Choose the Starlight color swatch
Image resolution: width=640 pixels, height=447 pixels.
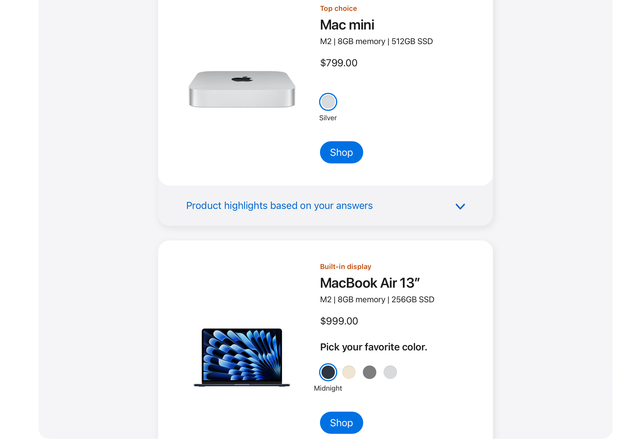[x=349, y=372]
